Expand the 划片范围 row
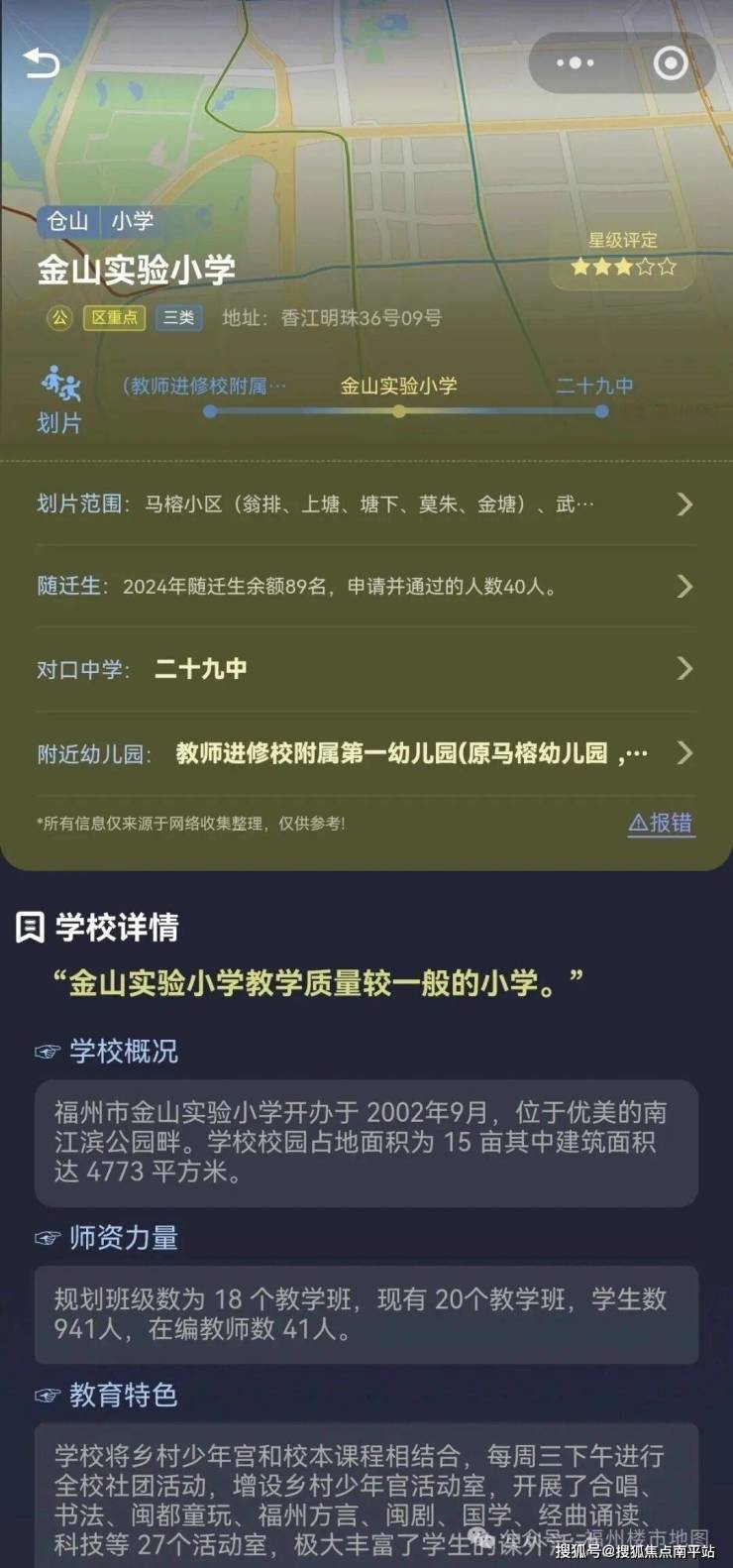This screenshot has height=1568, width=733. [683, 504]
